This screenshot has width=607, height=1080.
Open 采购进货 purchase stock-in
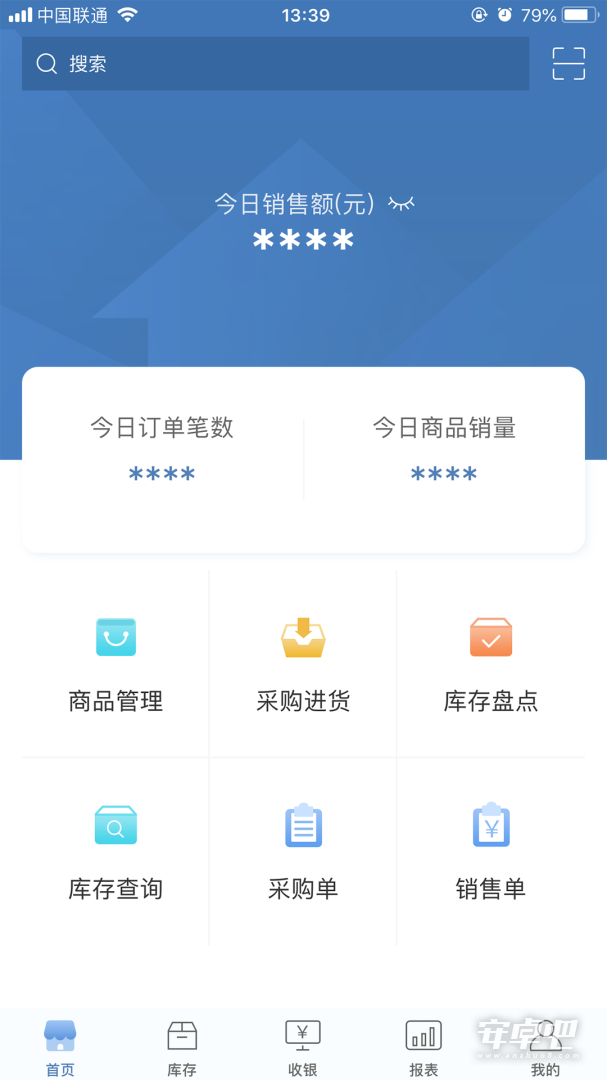[303, 664]
